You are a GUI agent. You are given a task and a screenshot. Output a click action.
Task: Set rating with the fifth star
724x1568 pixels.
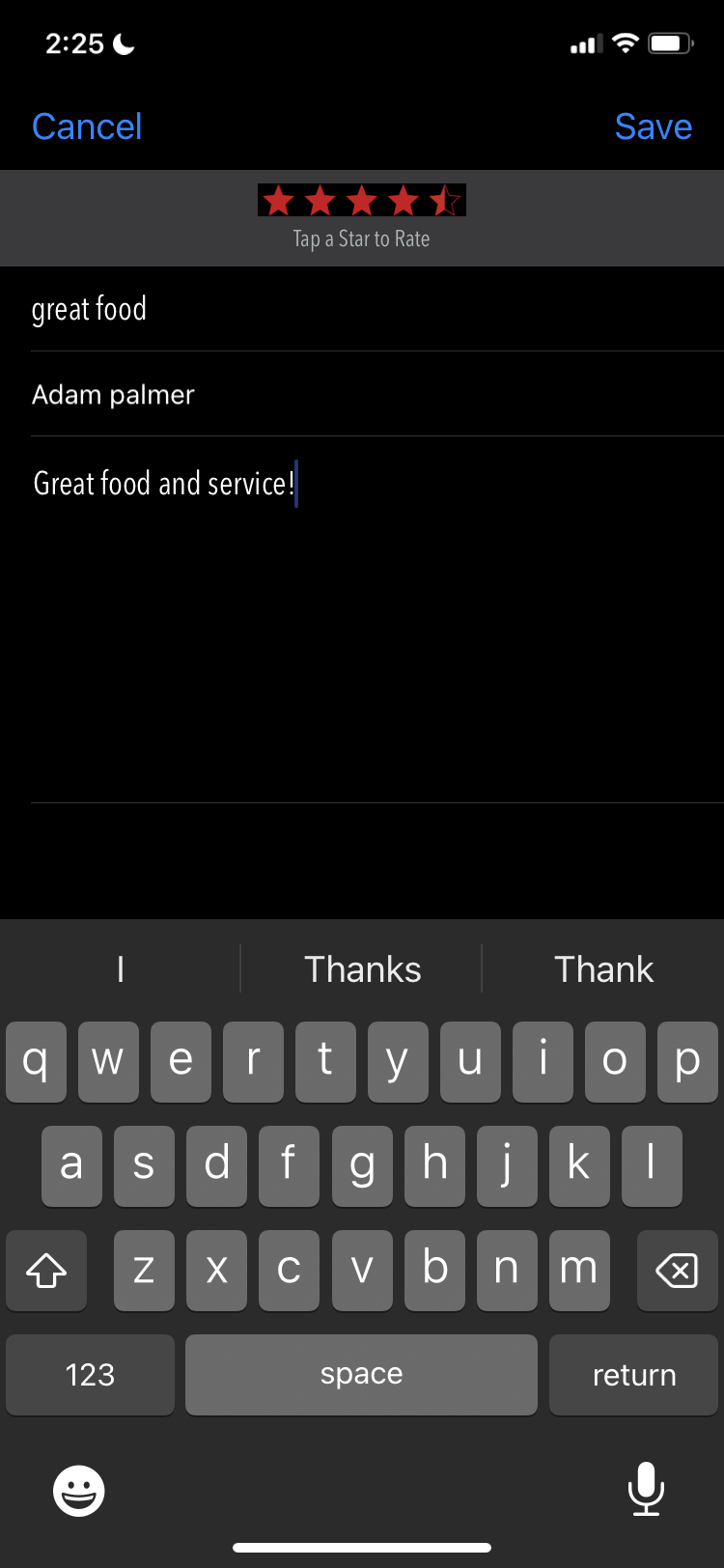pyautogui.click(x=445, y=201)
